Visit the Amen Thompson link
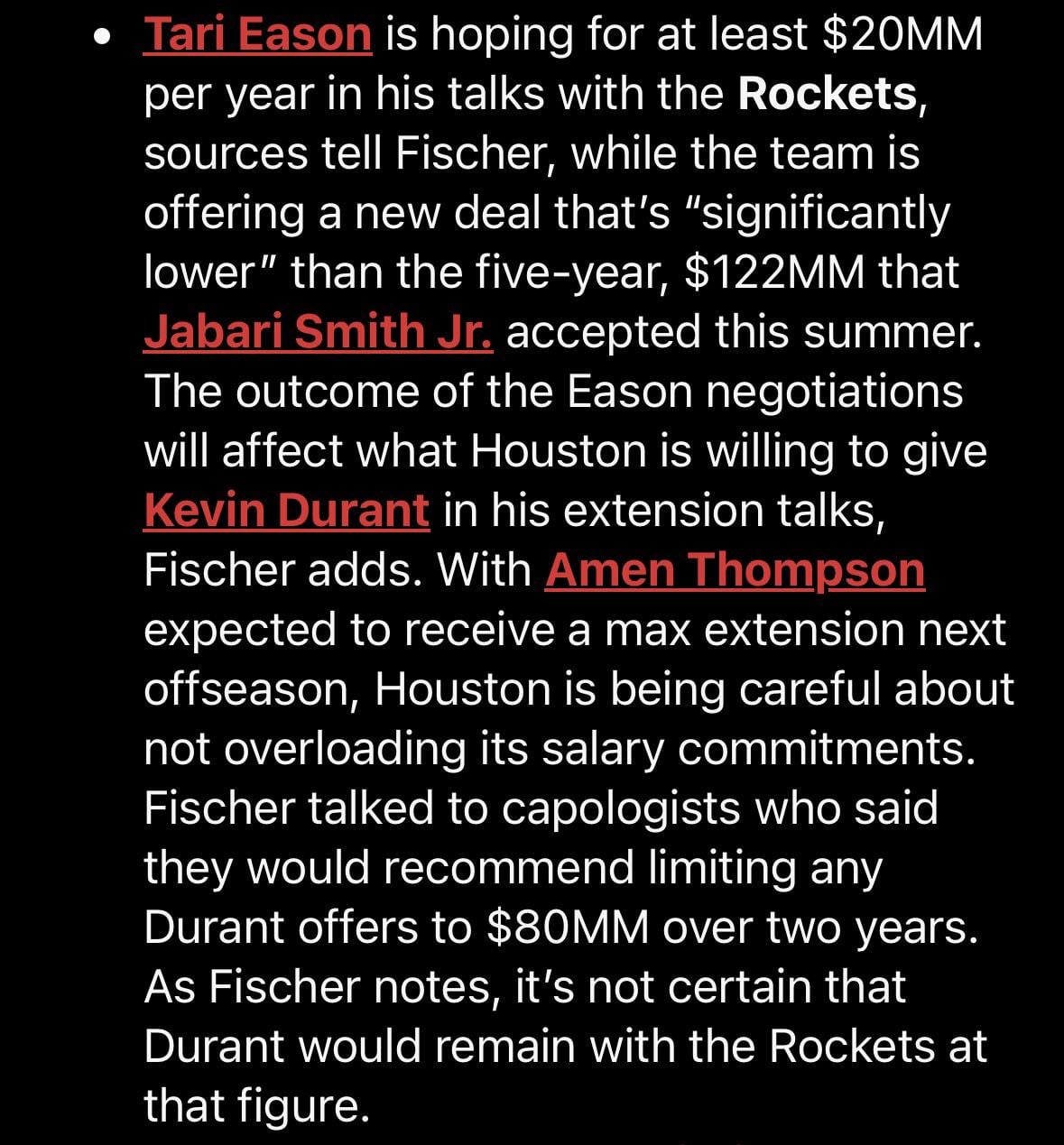 pos(735,570)
